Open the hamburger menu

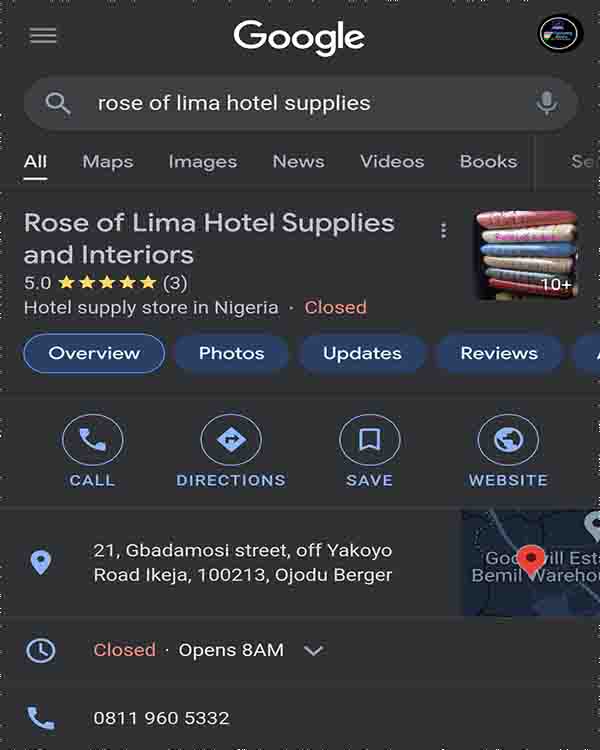tap(43, 36)
